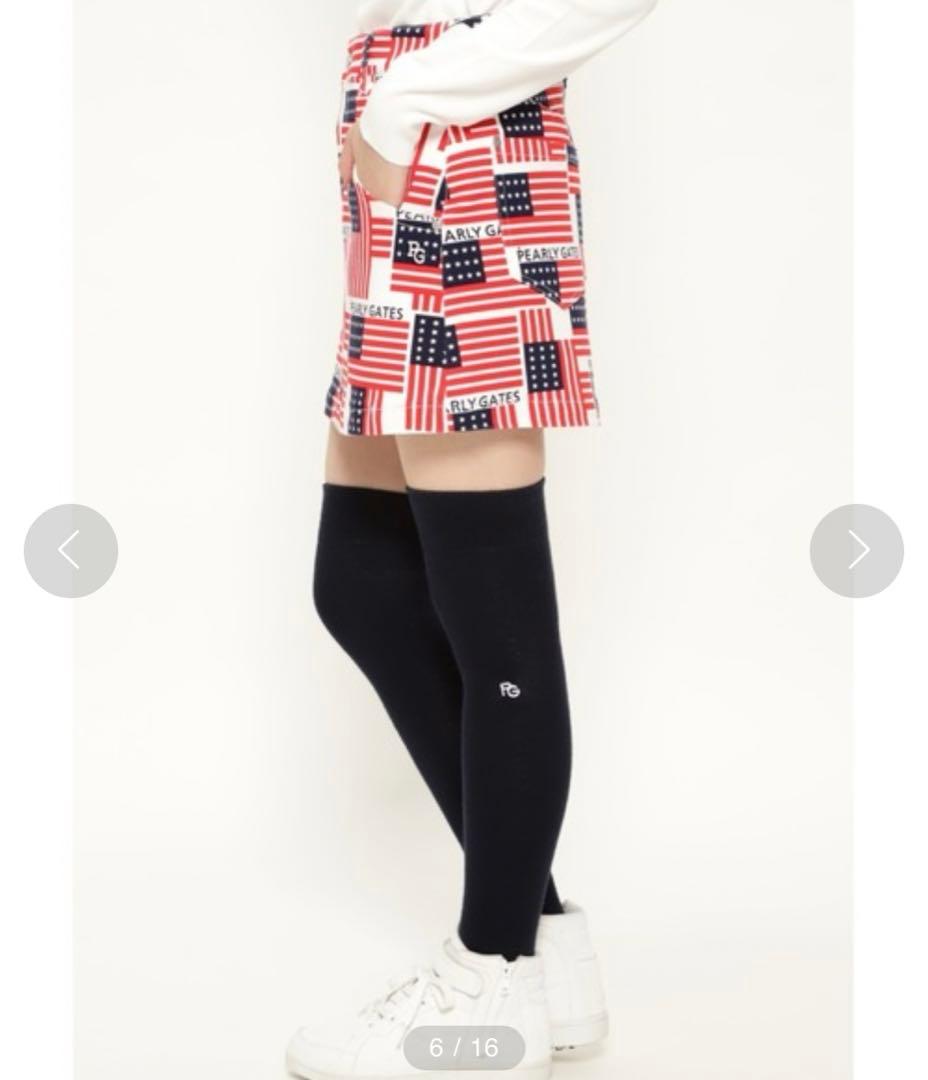928x1080 pixels.
Task: Go to the previous product photo
Action: tap(70, 551)
